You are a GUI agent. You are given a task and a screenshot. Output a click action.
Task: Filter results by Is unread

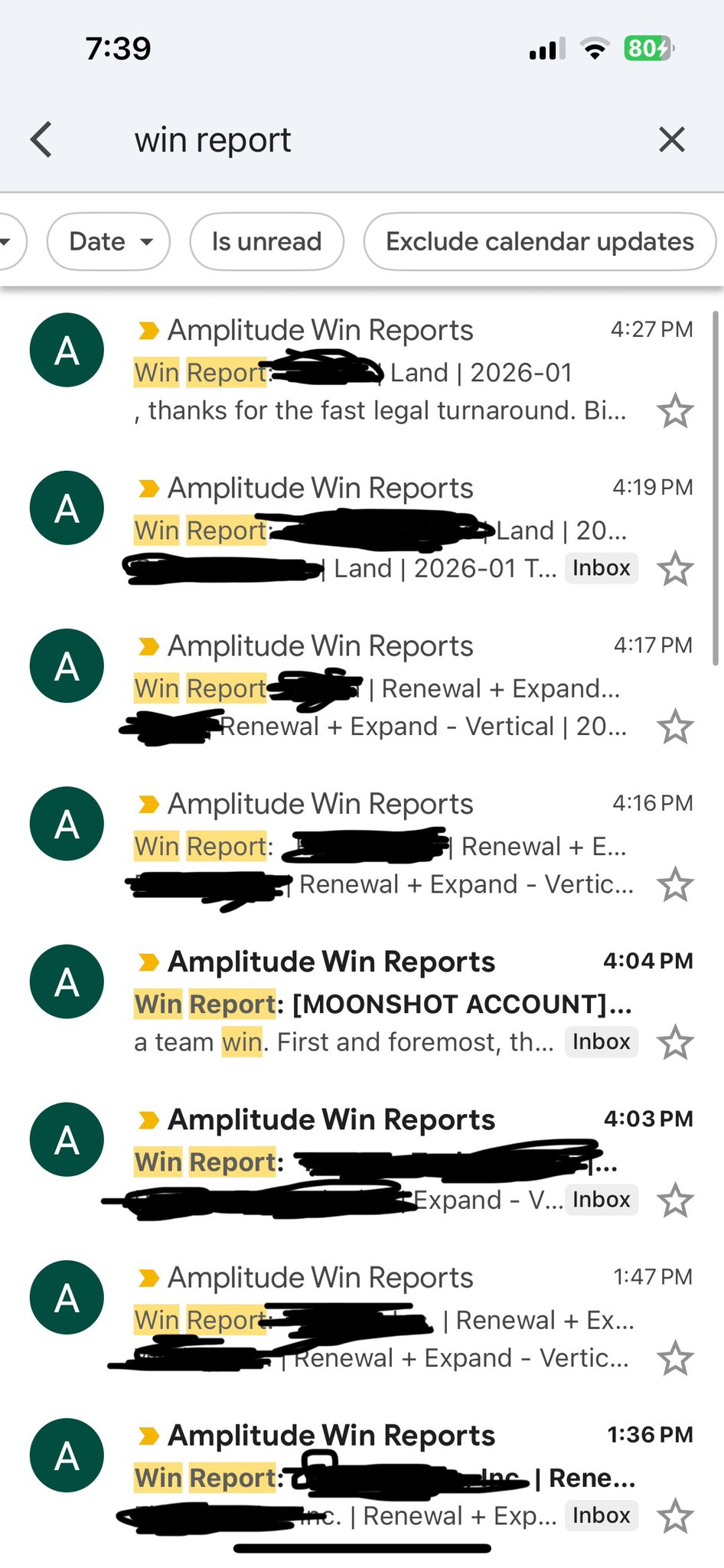(x=266, y=242)
